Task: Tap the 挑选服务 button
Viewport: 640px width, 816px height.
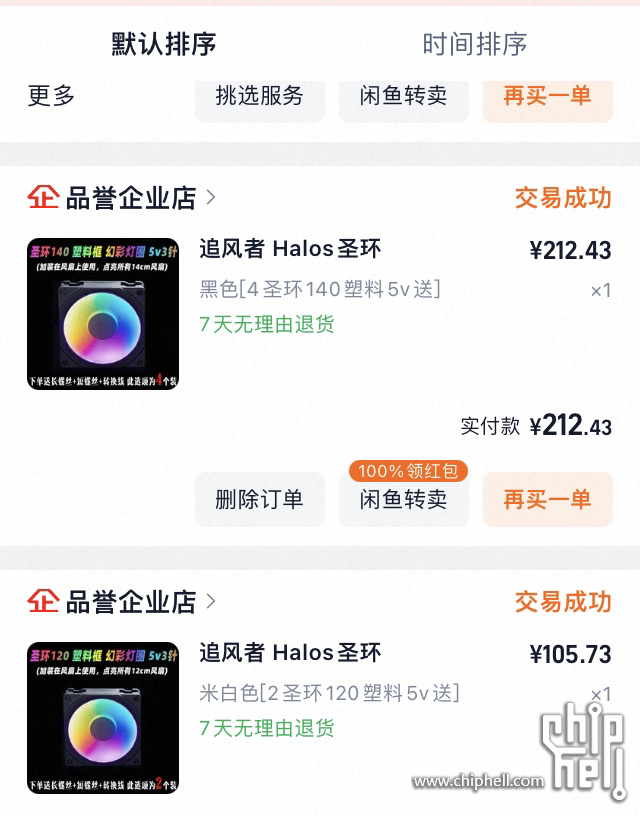Action: (260, 96)
